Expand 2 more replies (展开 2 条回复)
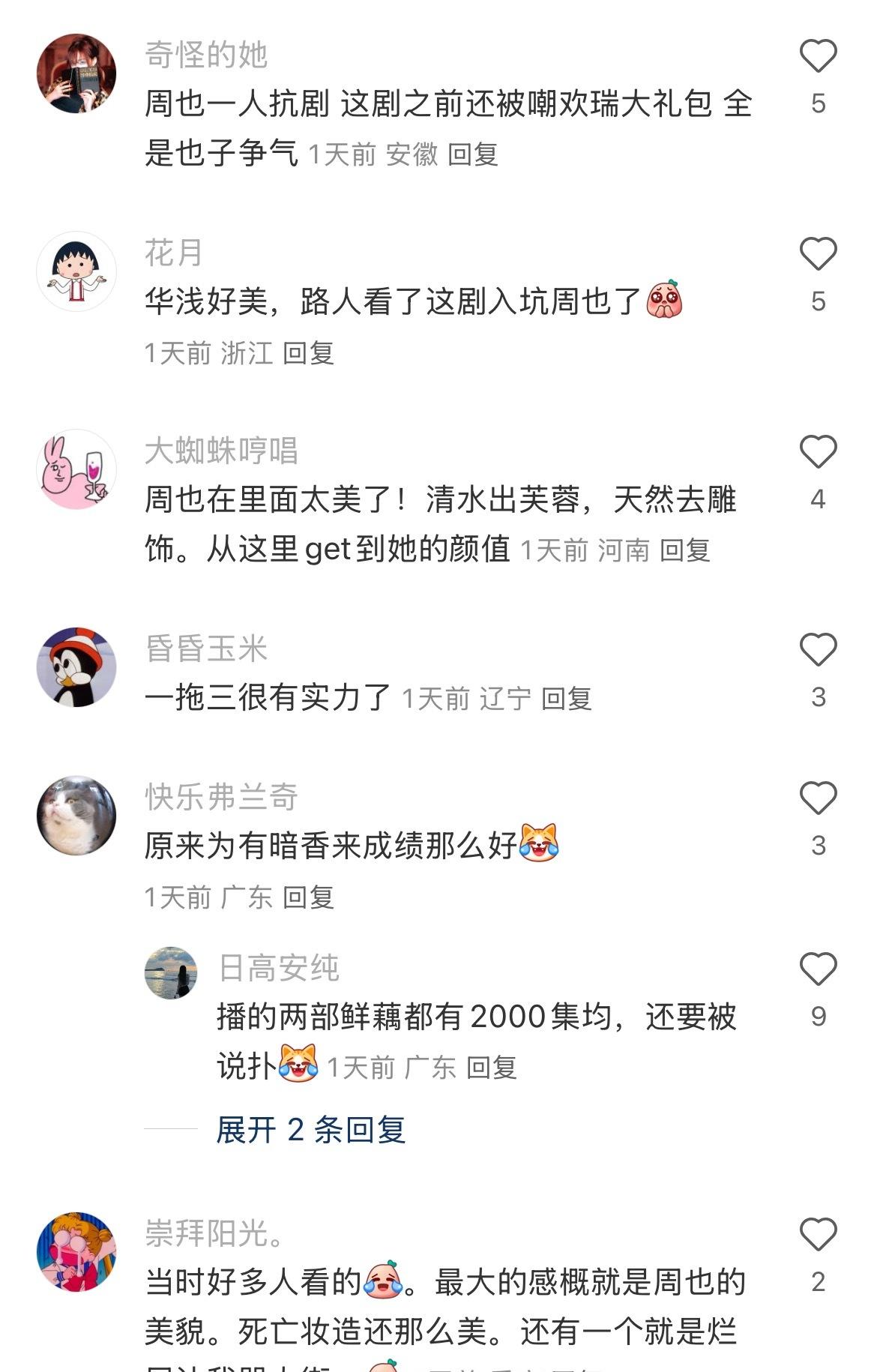This screenshot has height=1372, width=877. (x=310, y=1129)
